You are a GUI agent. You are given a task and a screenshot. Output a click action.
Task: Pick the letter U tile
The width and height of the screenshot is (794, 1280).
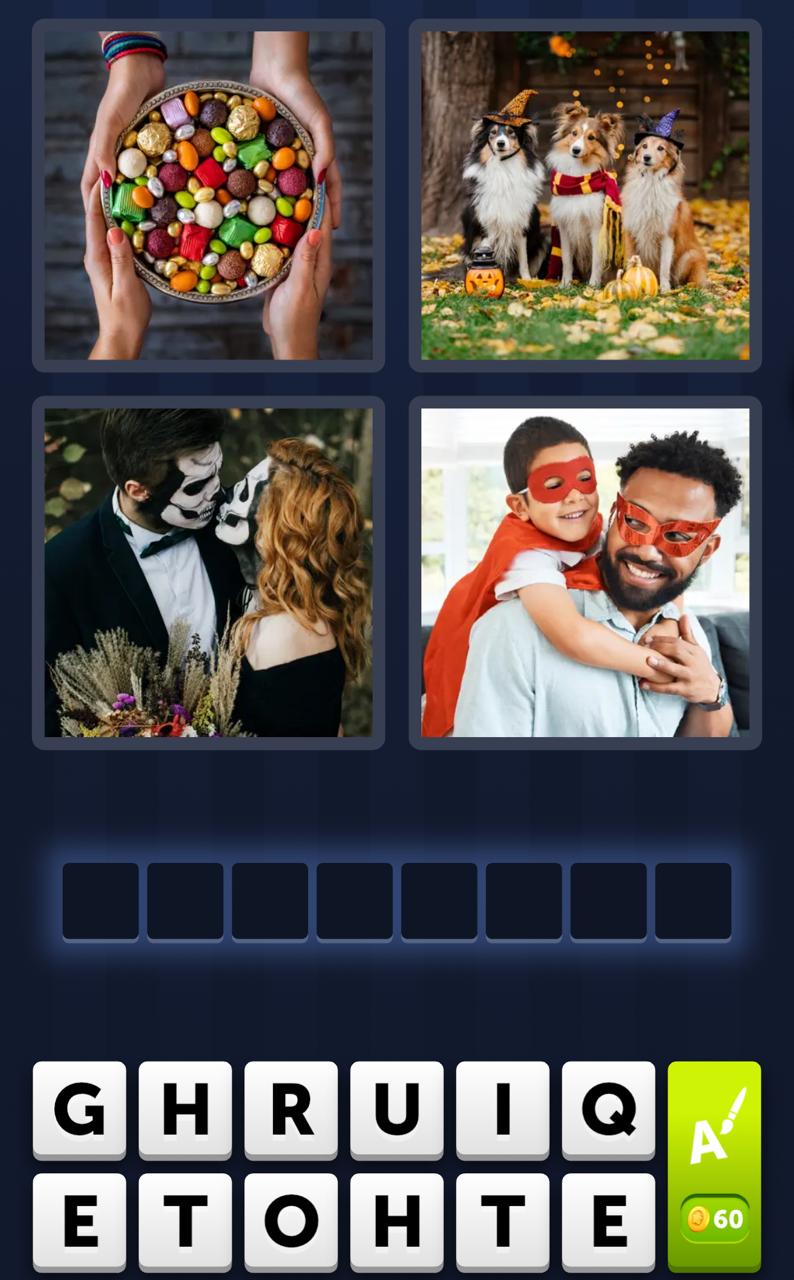[397, 1109]
